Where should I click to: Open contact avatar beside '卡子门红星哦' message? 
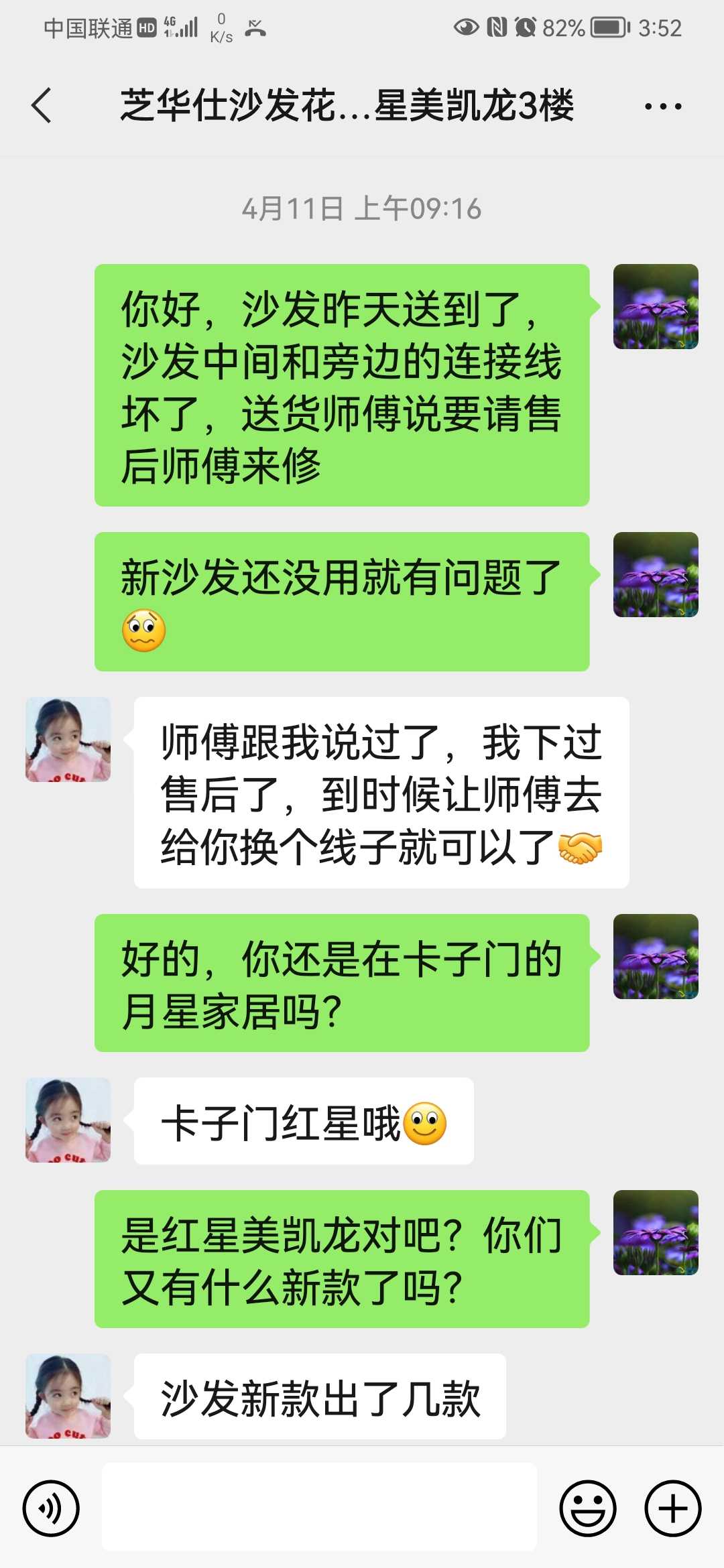click(68, 1120)
